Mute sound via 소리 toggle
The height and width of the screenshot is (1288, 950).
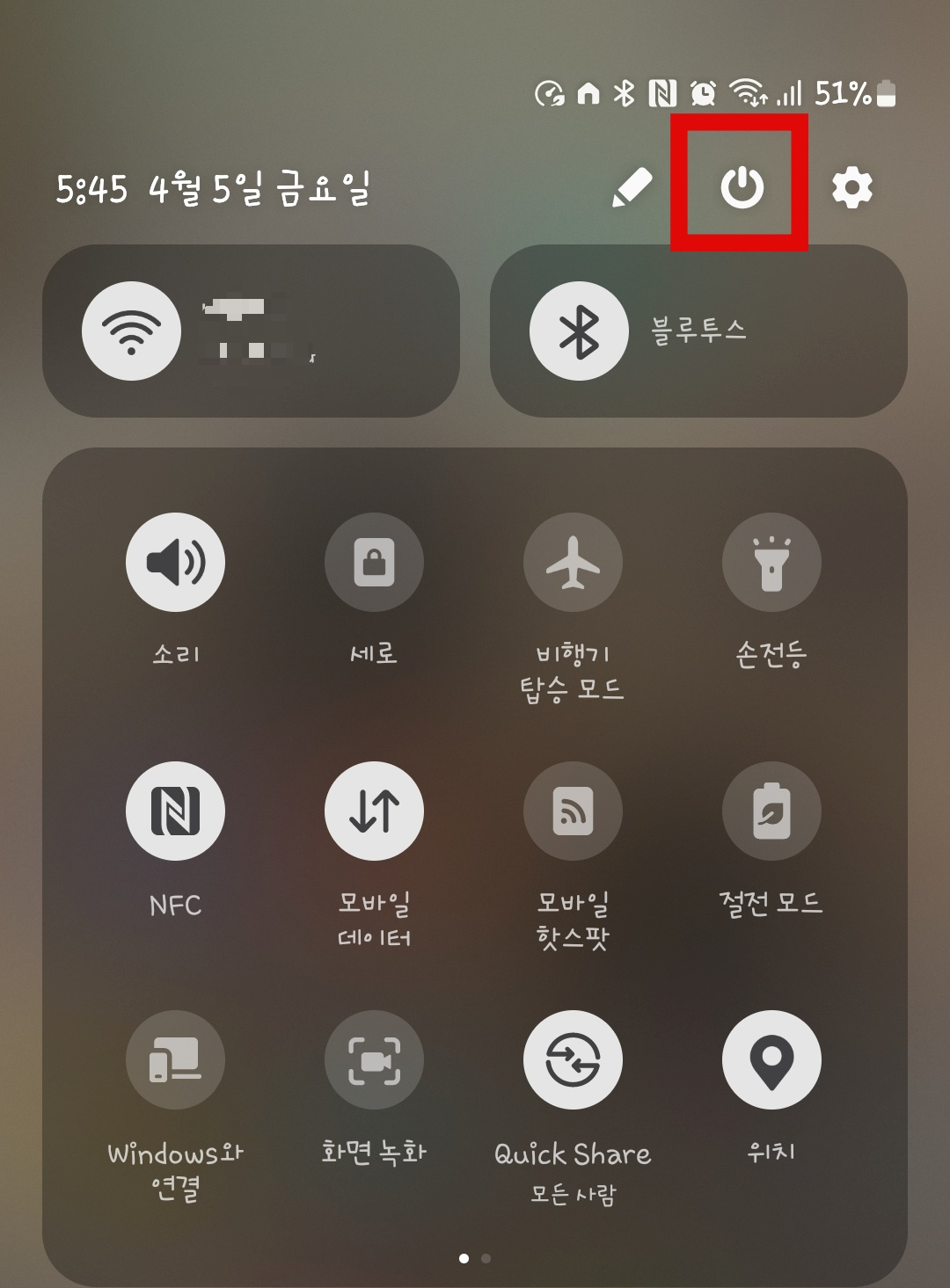pyautogui.click(x=175, y=563)
